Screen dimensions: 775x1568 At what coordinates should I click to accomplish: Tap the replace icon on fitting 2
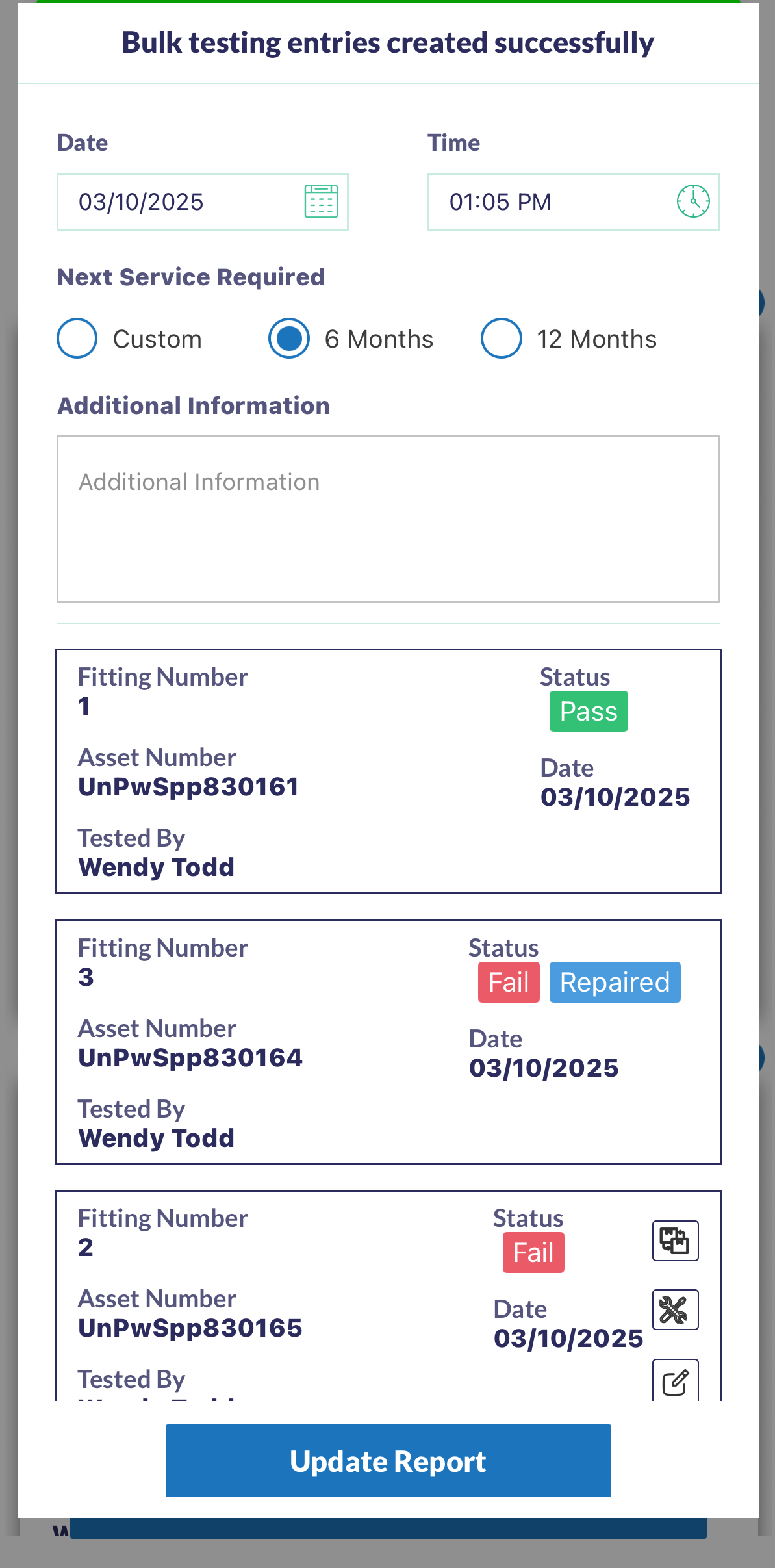tap(675, 1240)
